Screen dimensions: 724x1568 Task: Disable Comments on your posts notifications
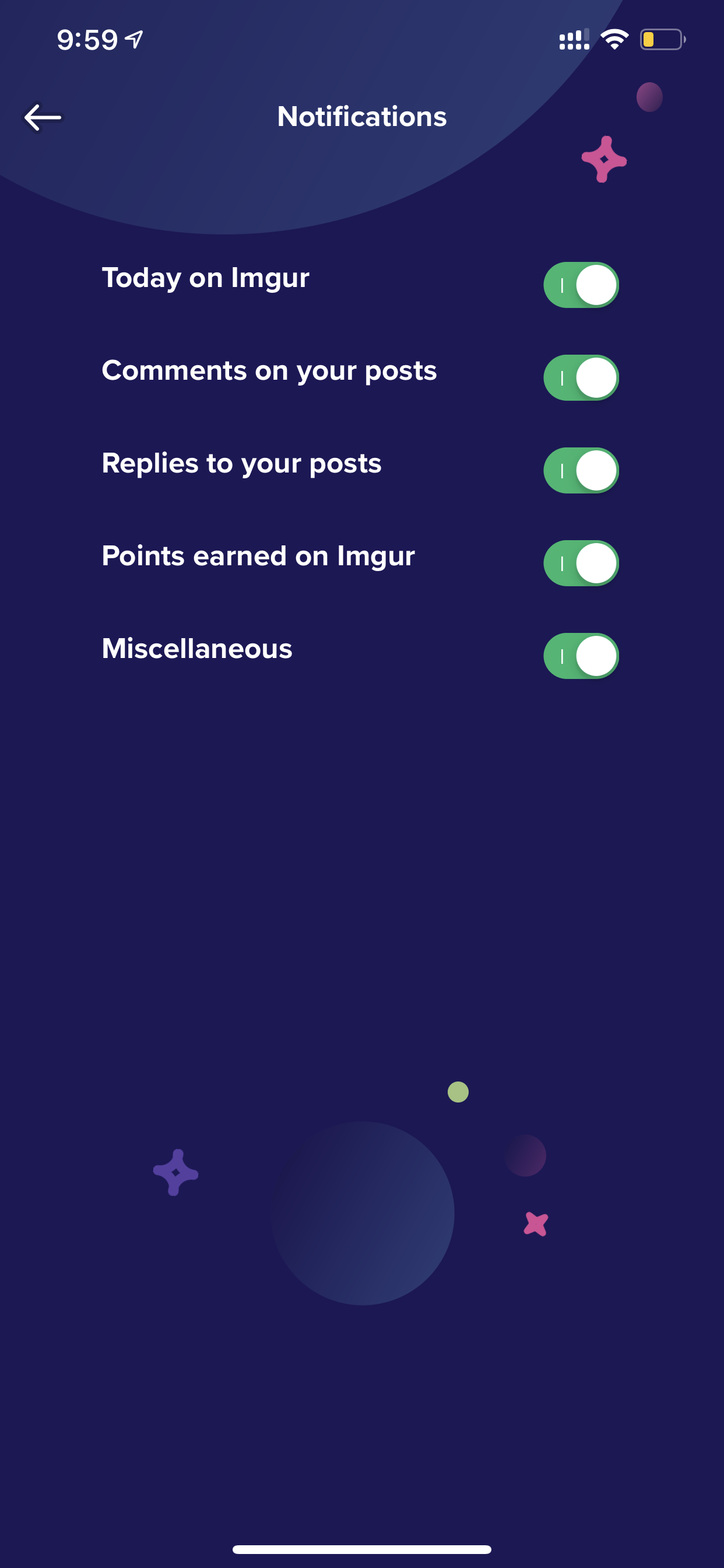581,377
